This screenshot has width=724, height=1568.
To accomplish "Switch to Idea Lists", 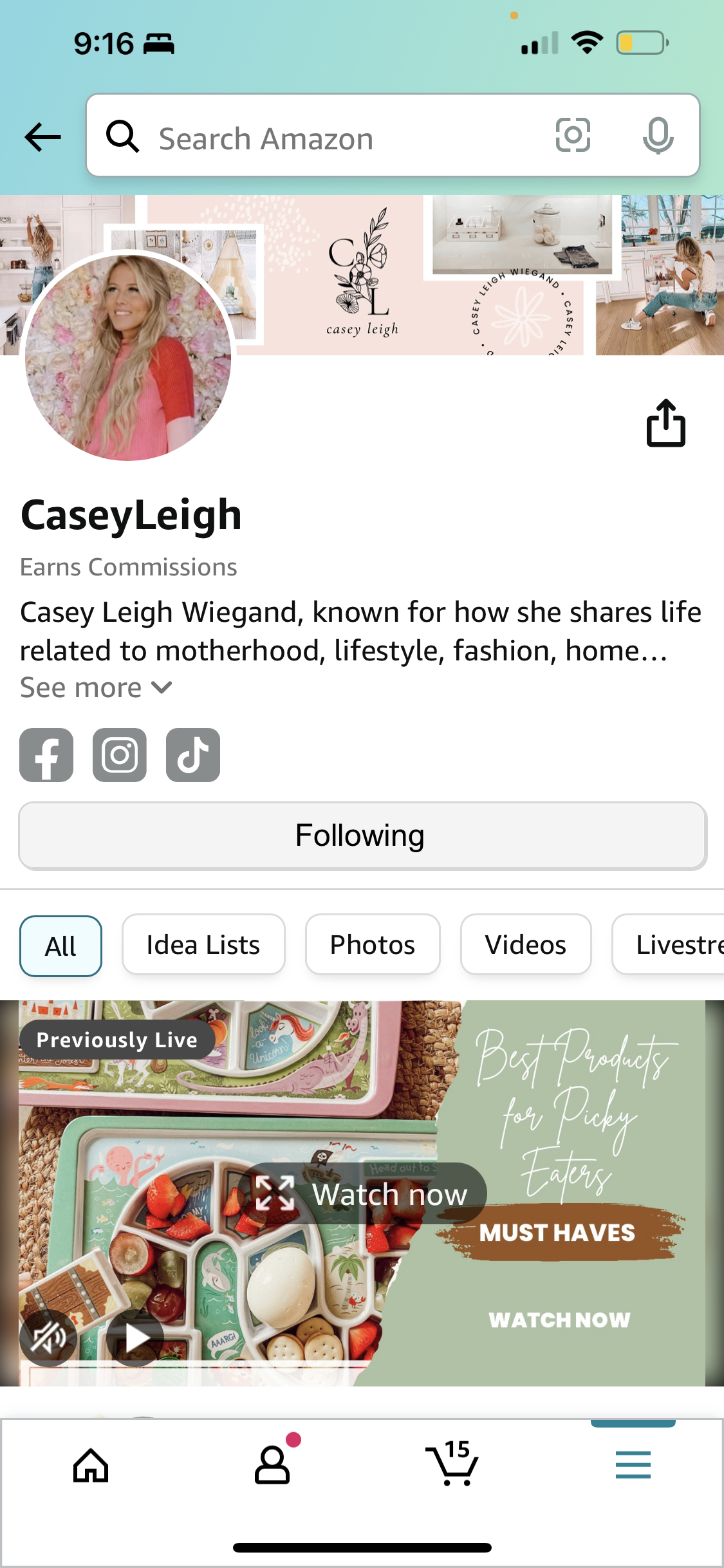I will click(203, 945).
